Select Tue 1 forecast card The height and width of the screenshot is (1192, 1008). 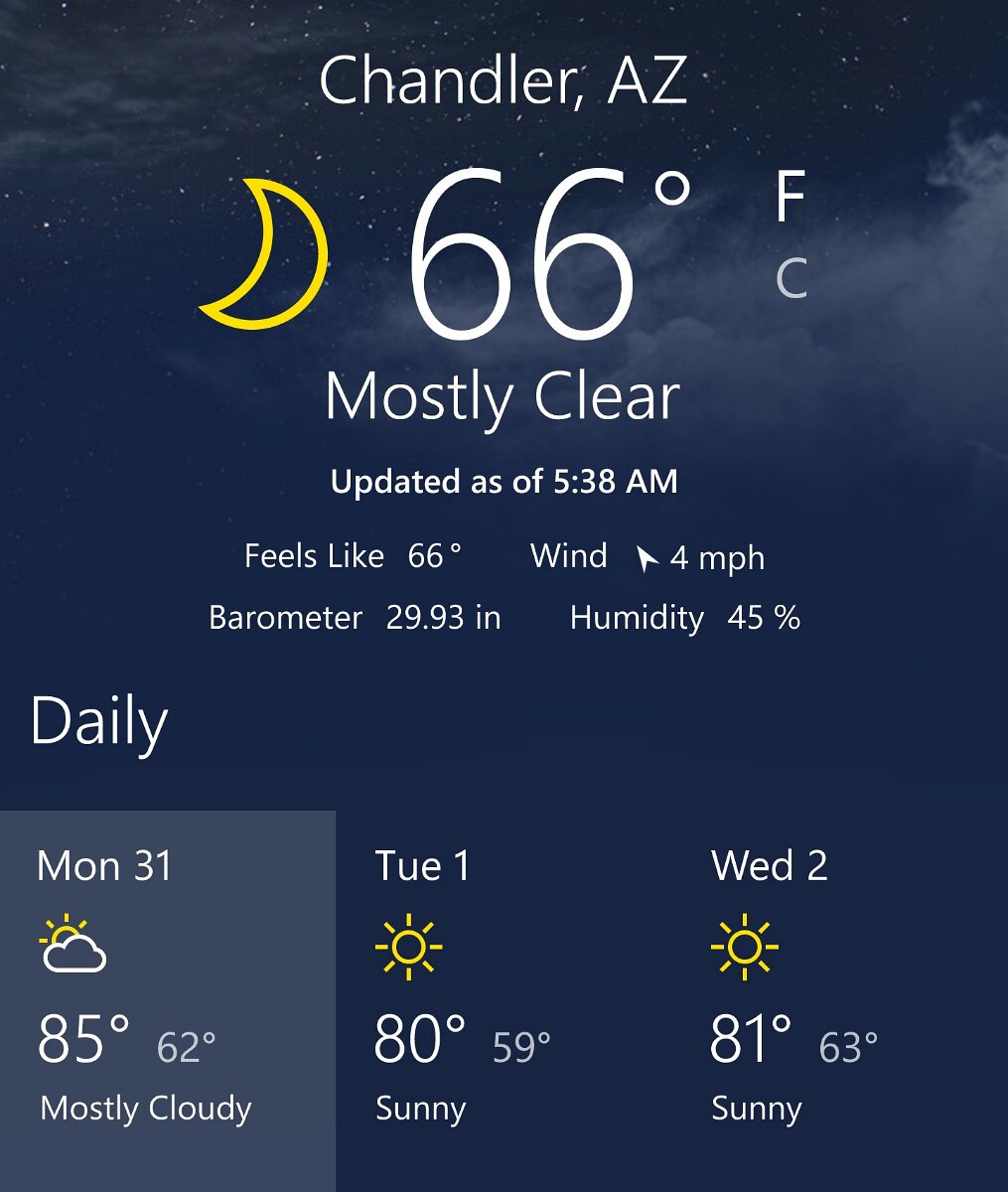pyautogui.click(x=503, y=993)
